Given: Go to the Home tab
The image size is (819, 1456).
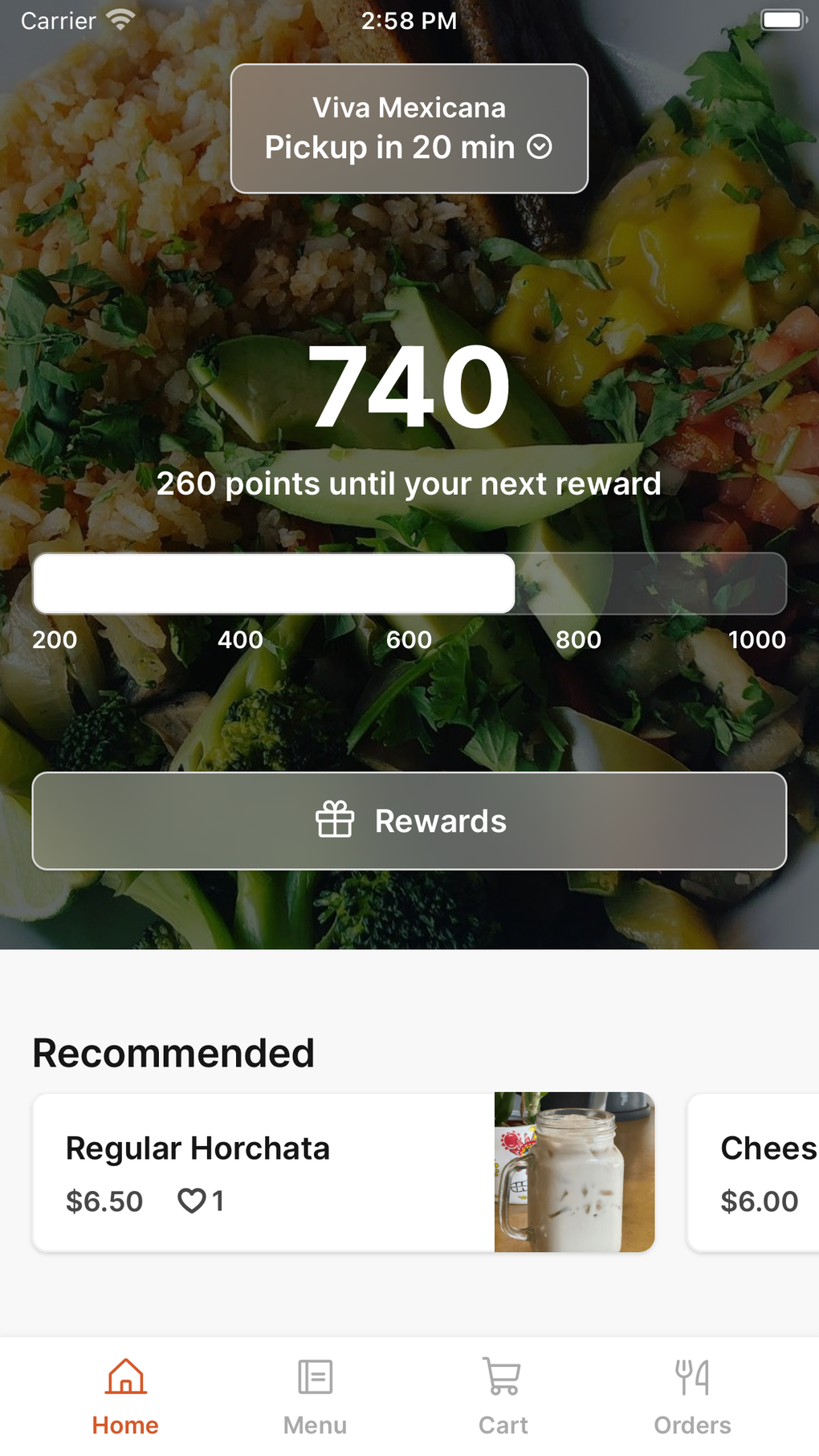Looking at the screenshot, I should tap(125, 1396).
